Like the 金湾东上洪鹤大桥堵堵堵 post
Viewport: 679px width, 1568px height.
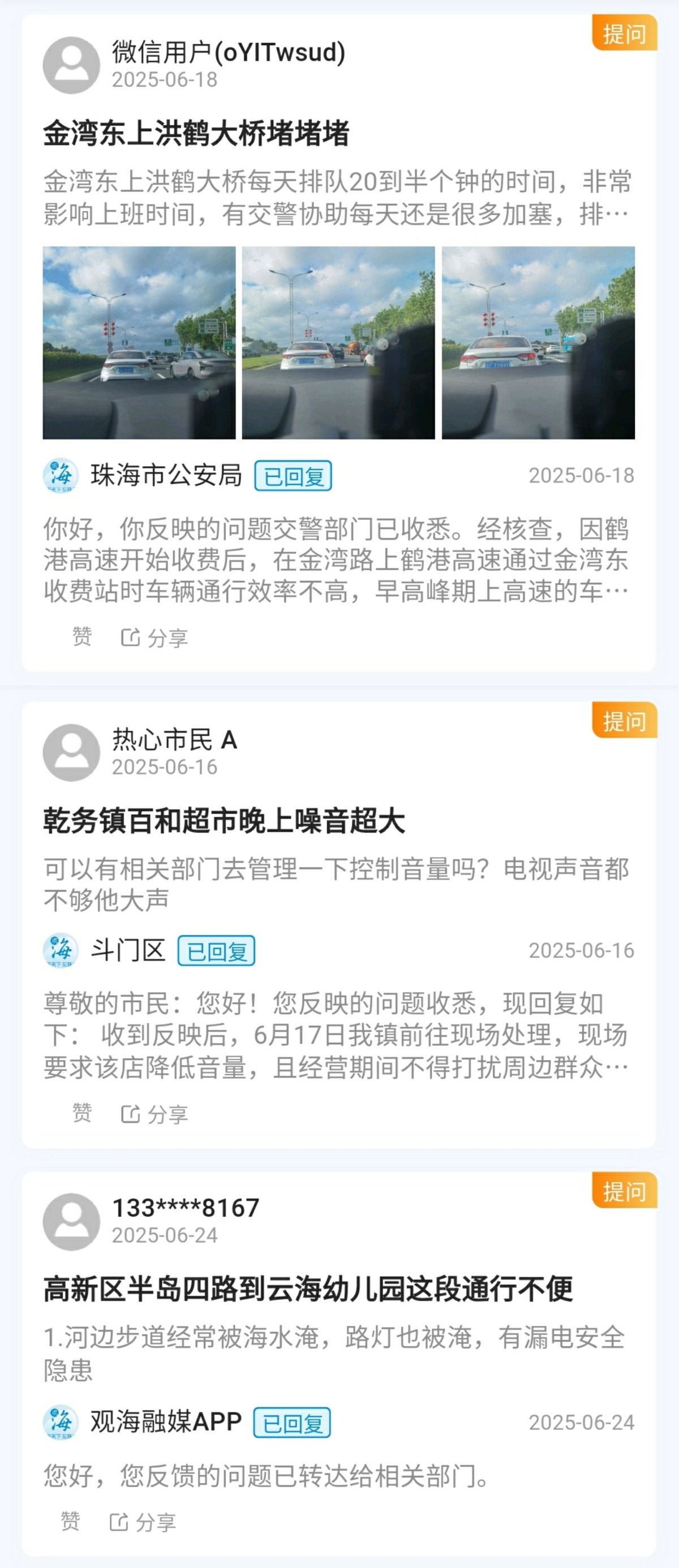pyautogui.click(x=82, y=637)
